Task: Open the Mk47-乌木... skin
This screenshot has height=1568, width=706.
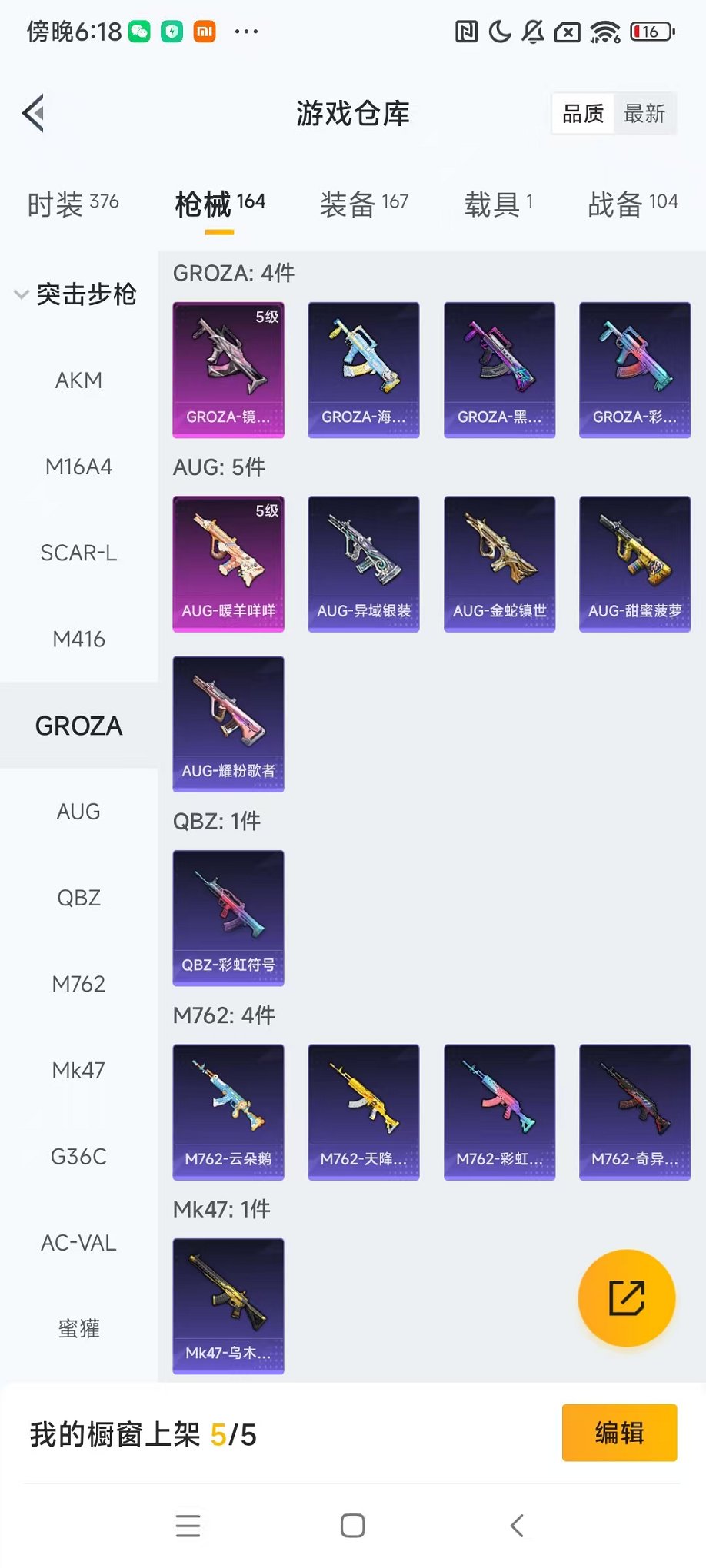Action: pyautogui.click(x=228, y=1305)
